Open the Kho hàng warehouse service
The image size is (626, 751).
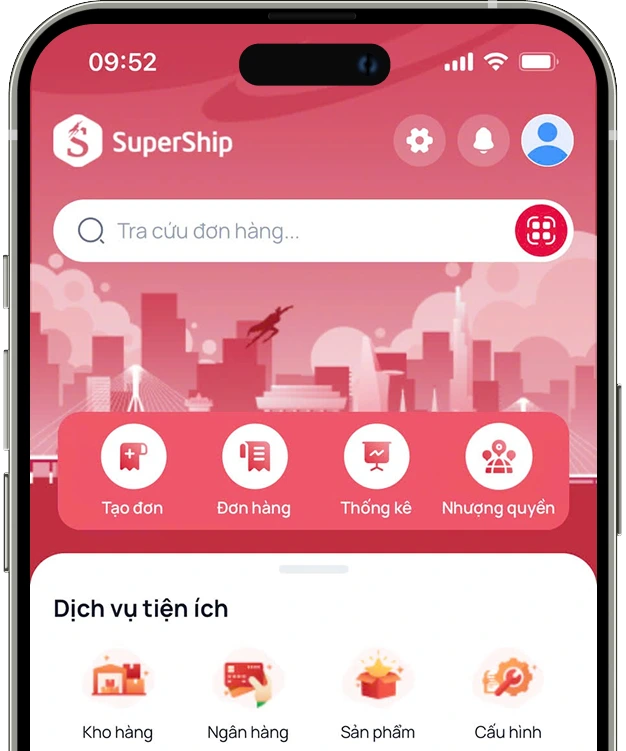click(118, 692)
